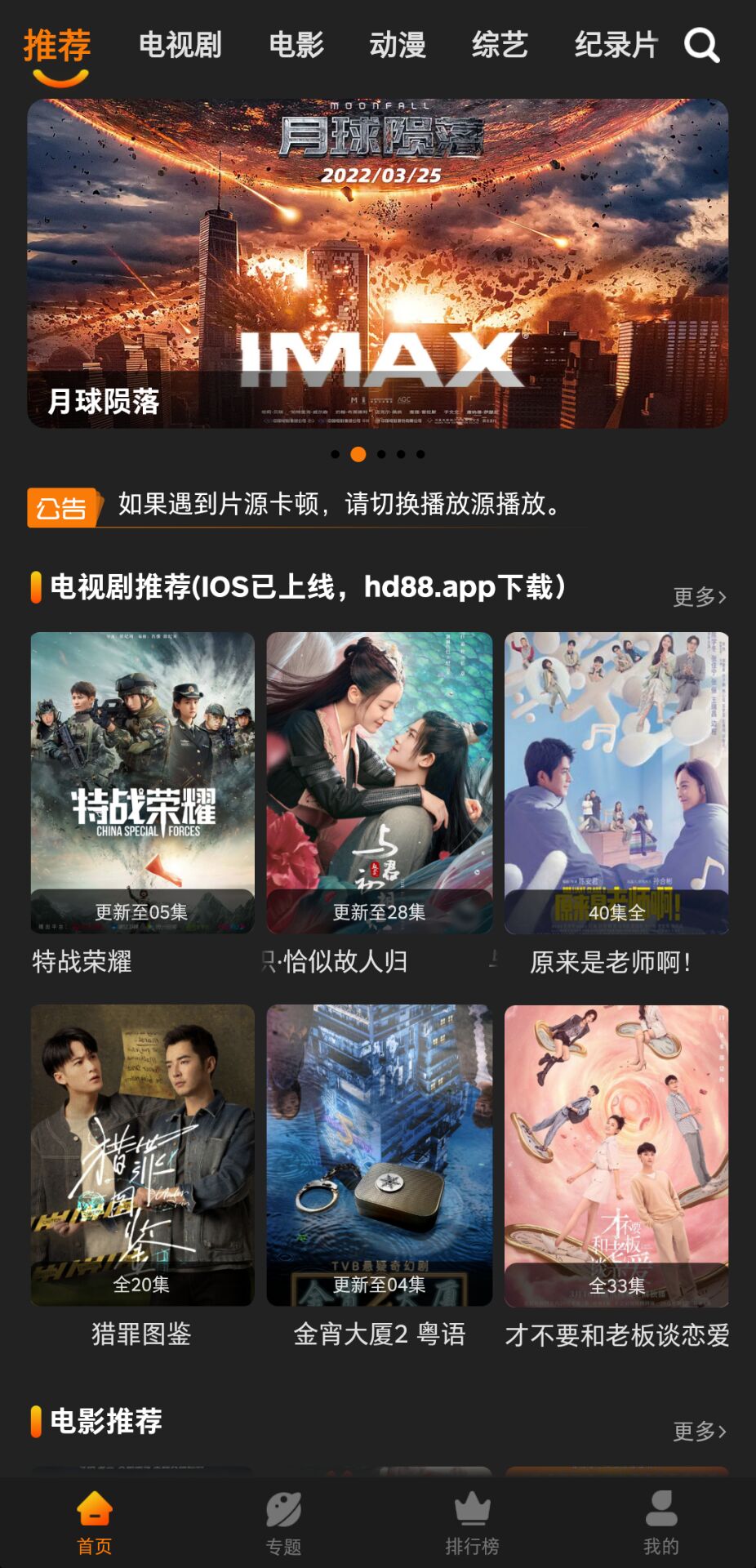Switch to the 电视剧 tab
Screen dimensions: 756x1568
pyautogui.click(x=181, y=45)
